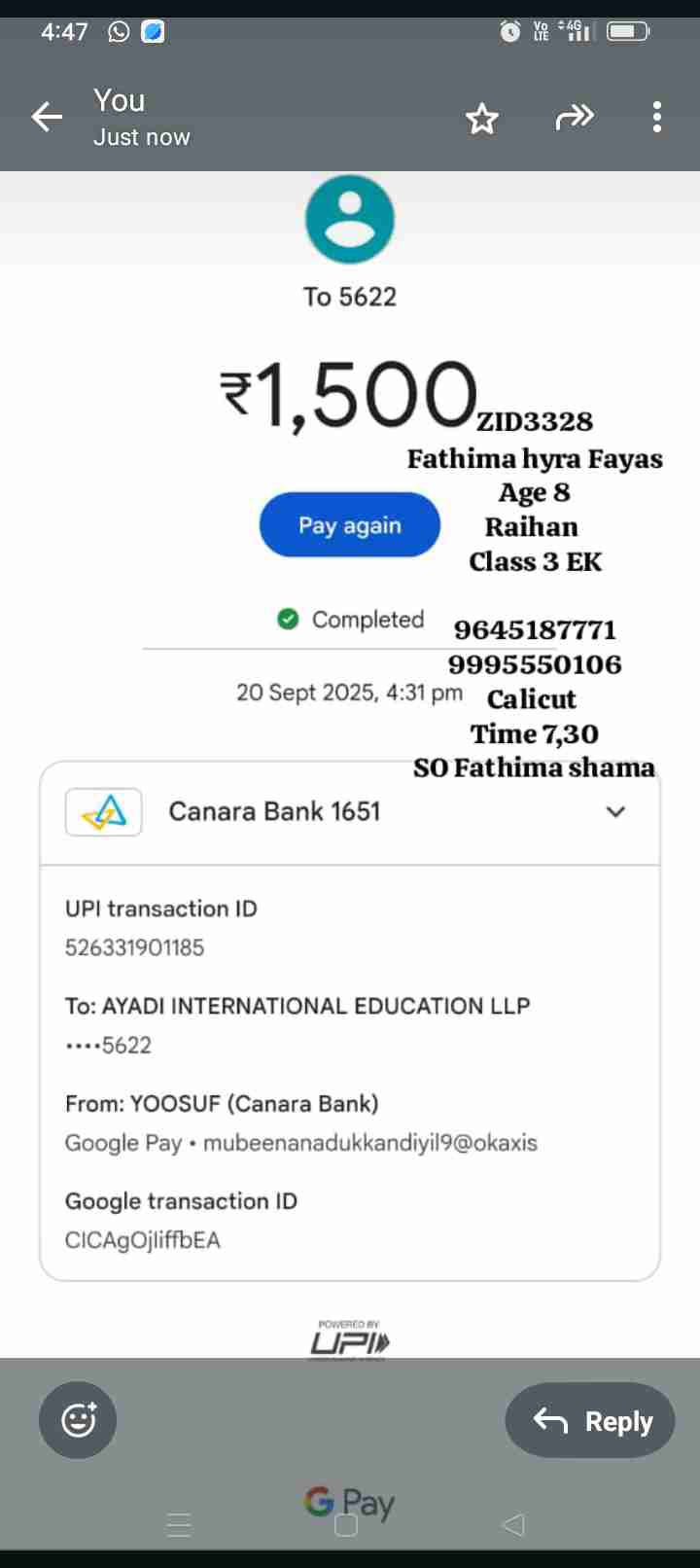Viewport: 700px width, 1568px height.
Task: Star this message
Action: coord(481,119)
